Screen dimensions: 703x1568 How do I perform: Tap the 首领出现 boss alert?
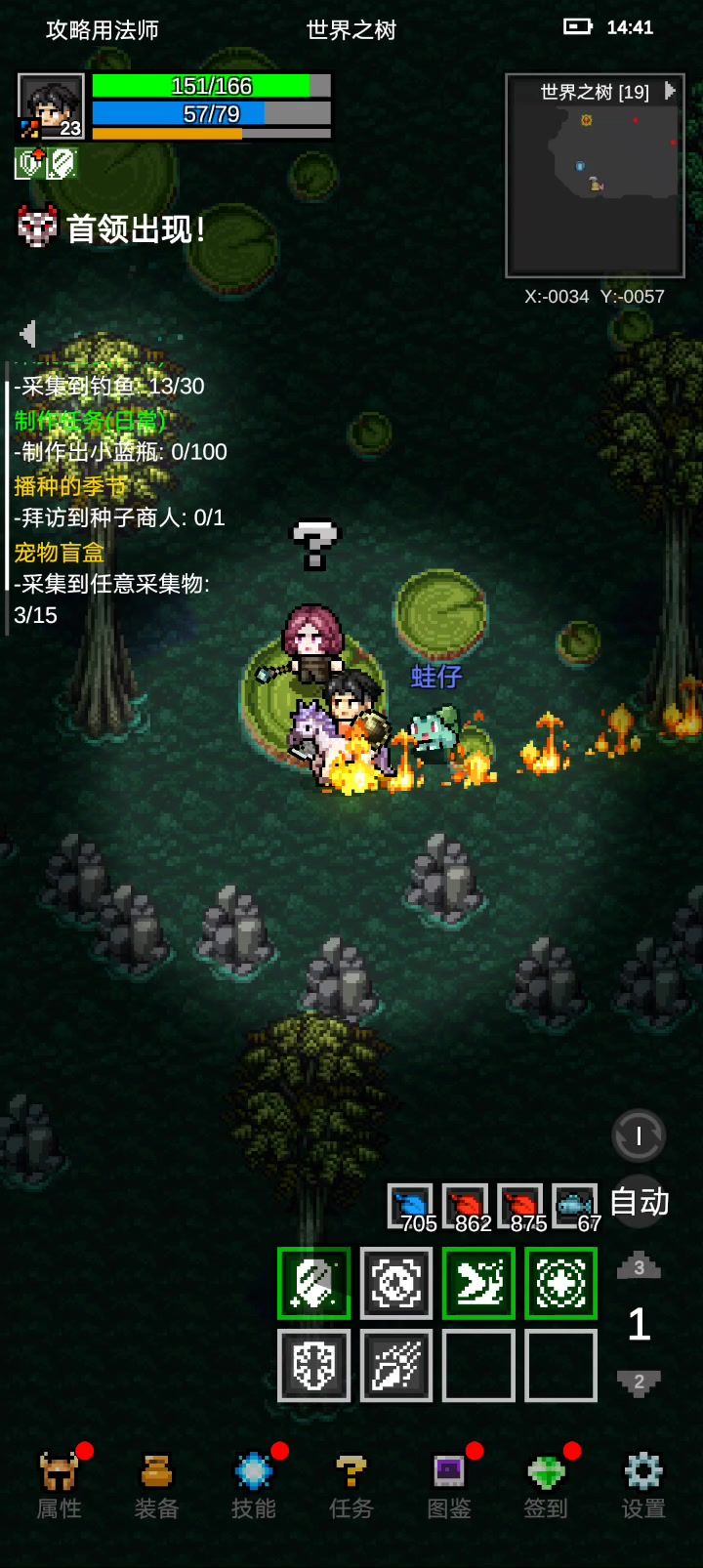coord(112,228)
